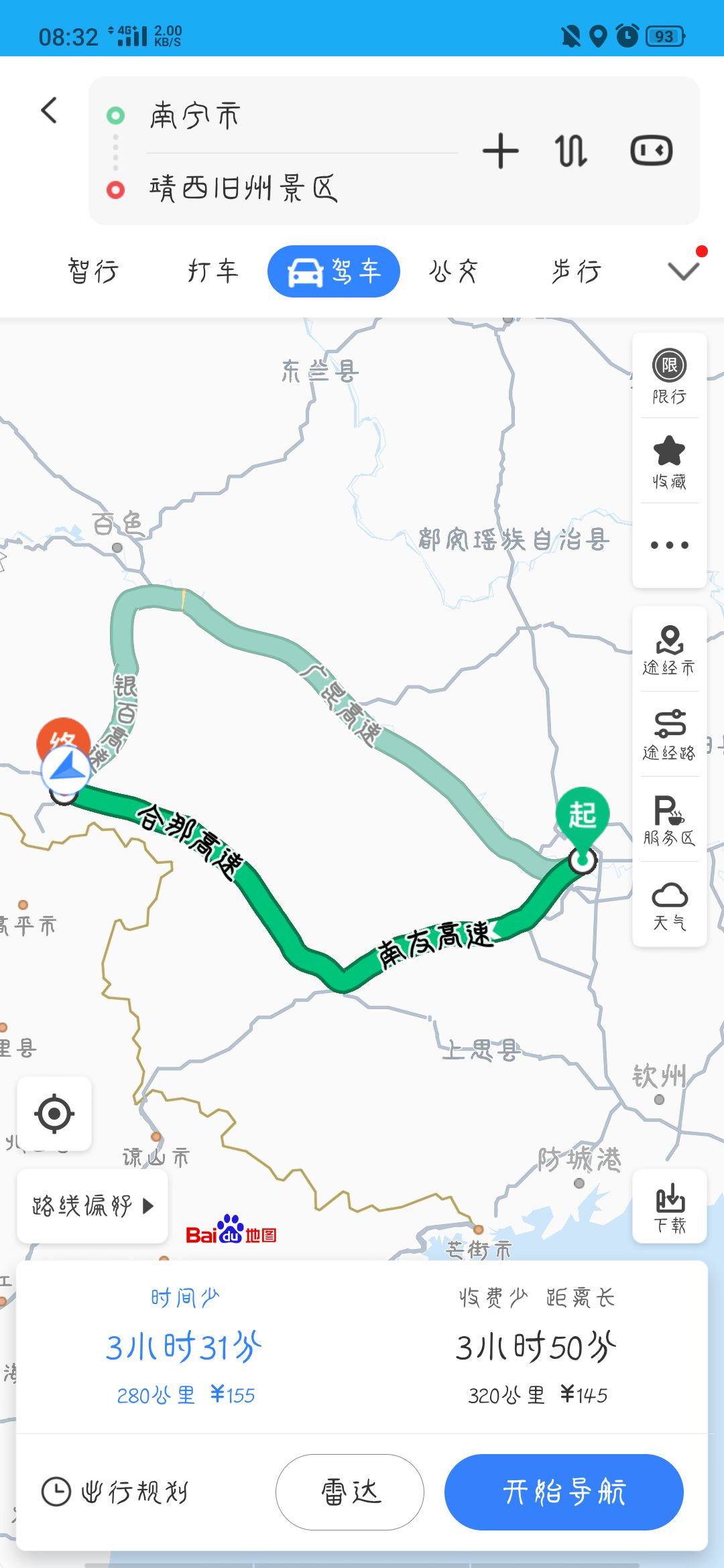
Task: Add a waypoint with the plus icon
Action: (500, 151)
